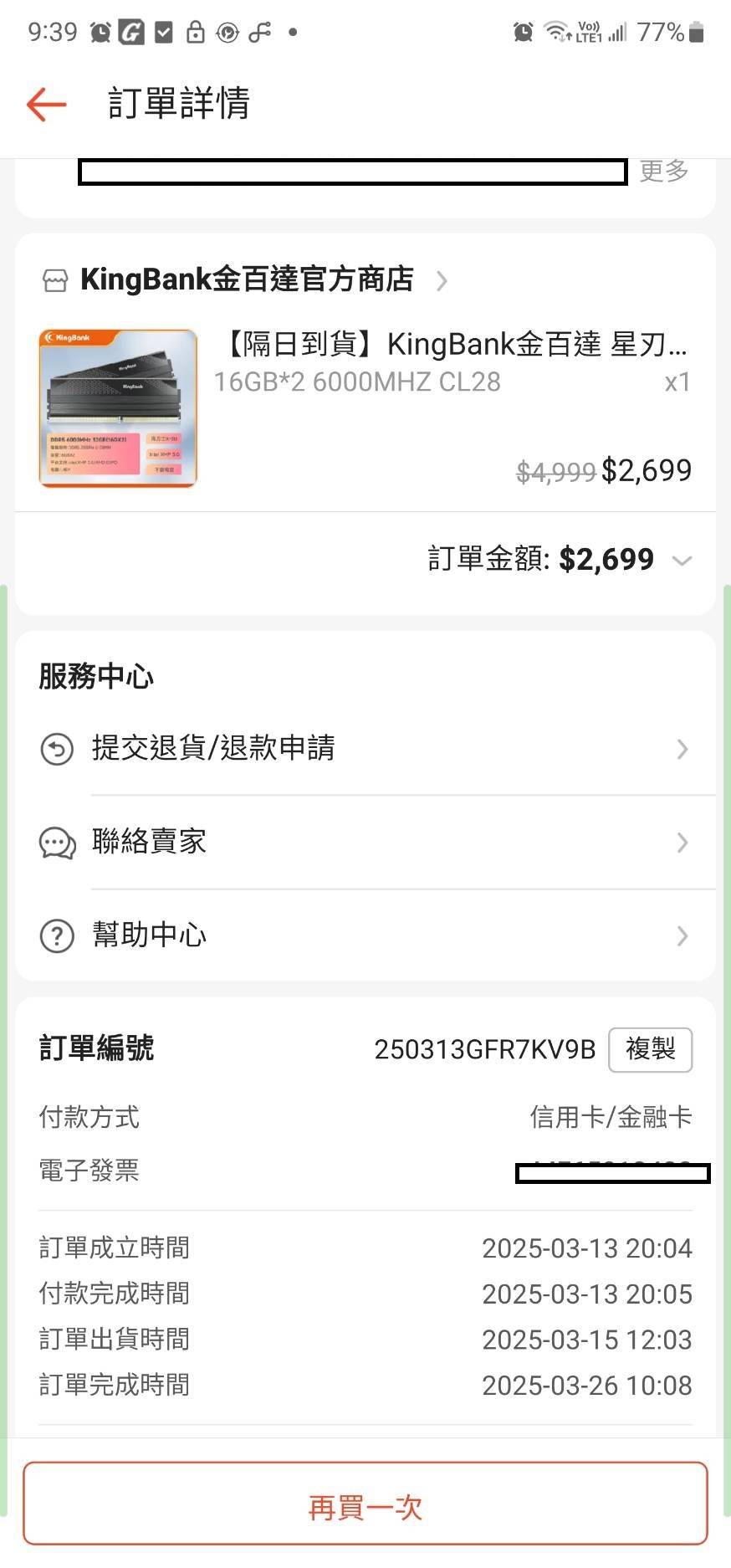Open KingBank金百達官方商店 shop page
Viewport: 731px width, 1568px height.
(246, 279)
